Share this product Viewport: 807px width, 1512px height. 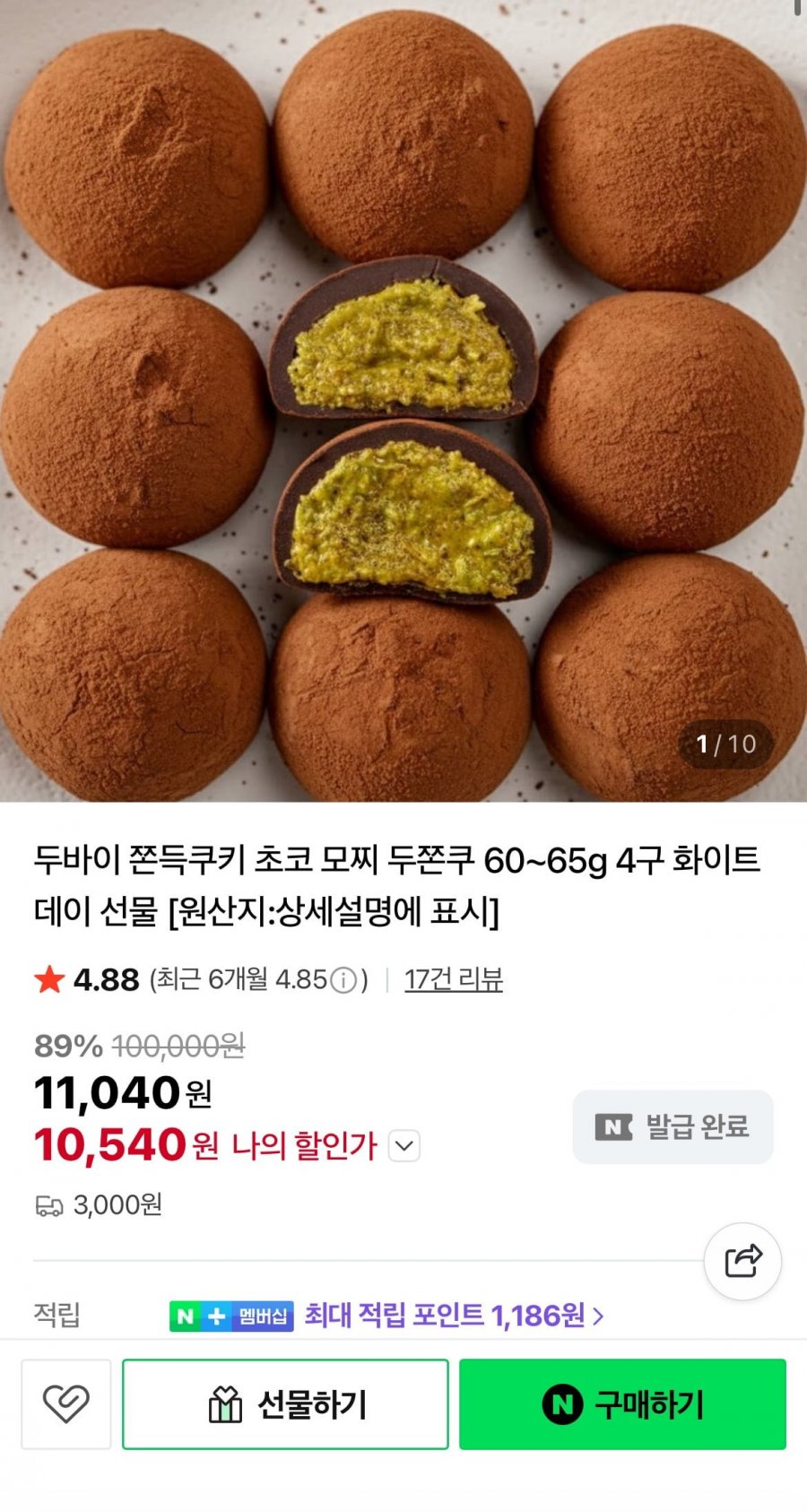742,1261
